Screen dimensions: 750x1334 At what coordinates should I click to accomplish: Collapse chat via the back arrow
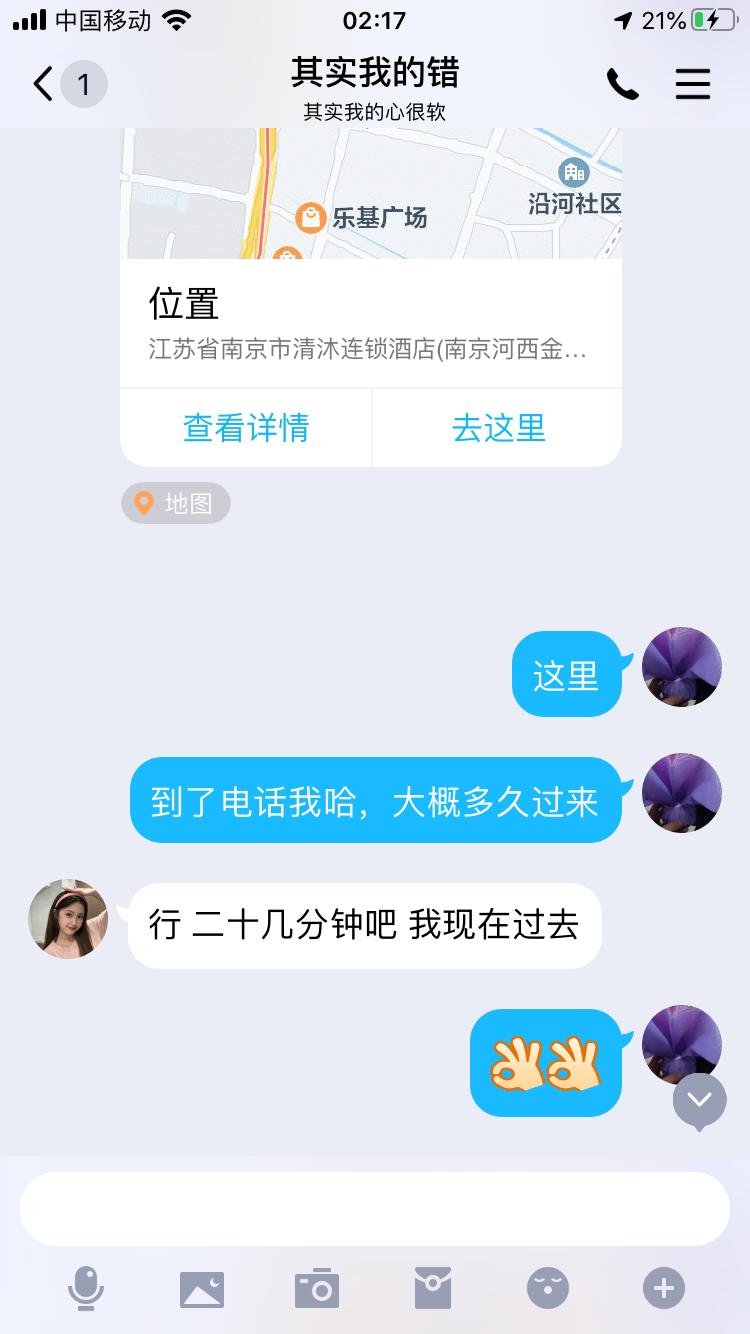[x=40, y=84]
